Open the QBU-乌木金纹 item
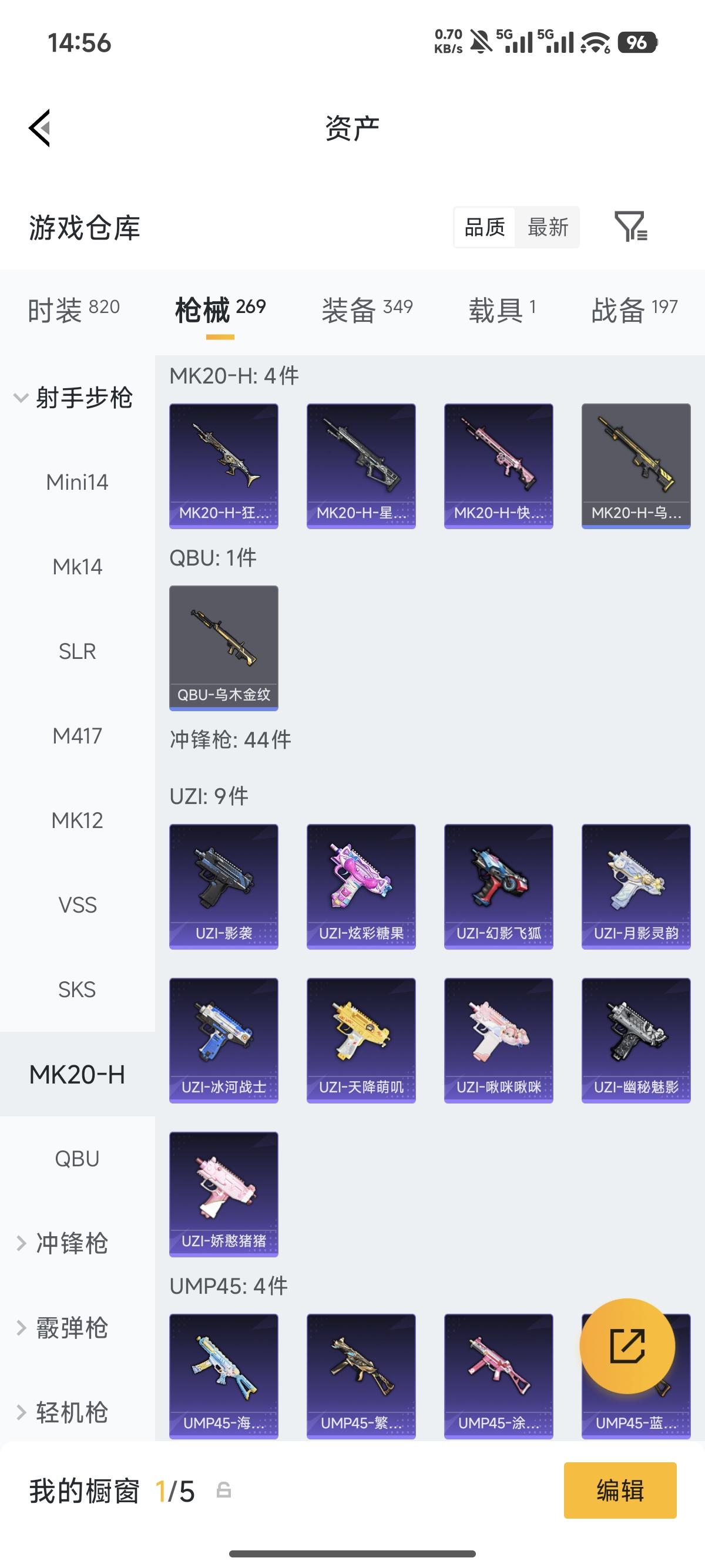705x1568 pixels. [x=223, y=648]
